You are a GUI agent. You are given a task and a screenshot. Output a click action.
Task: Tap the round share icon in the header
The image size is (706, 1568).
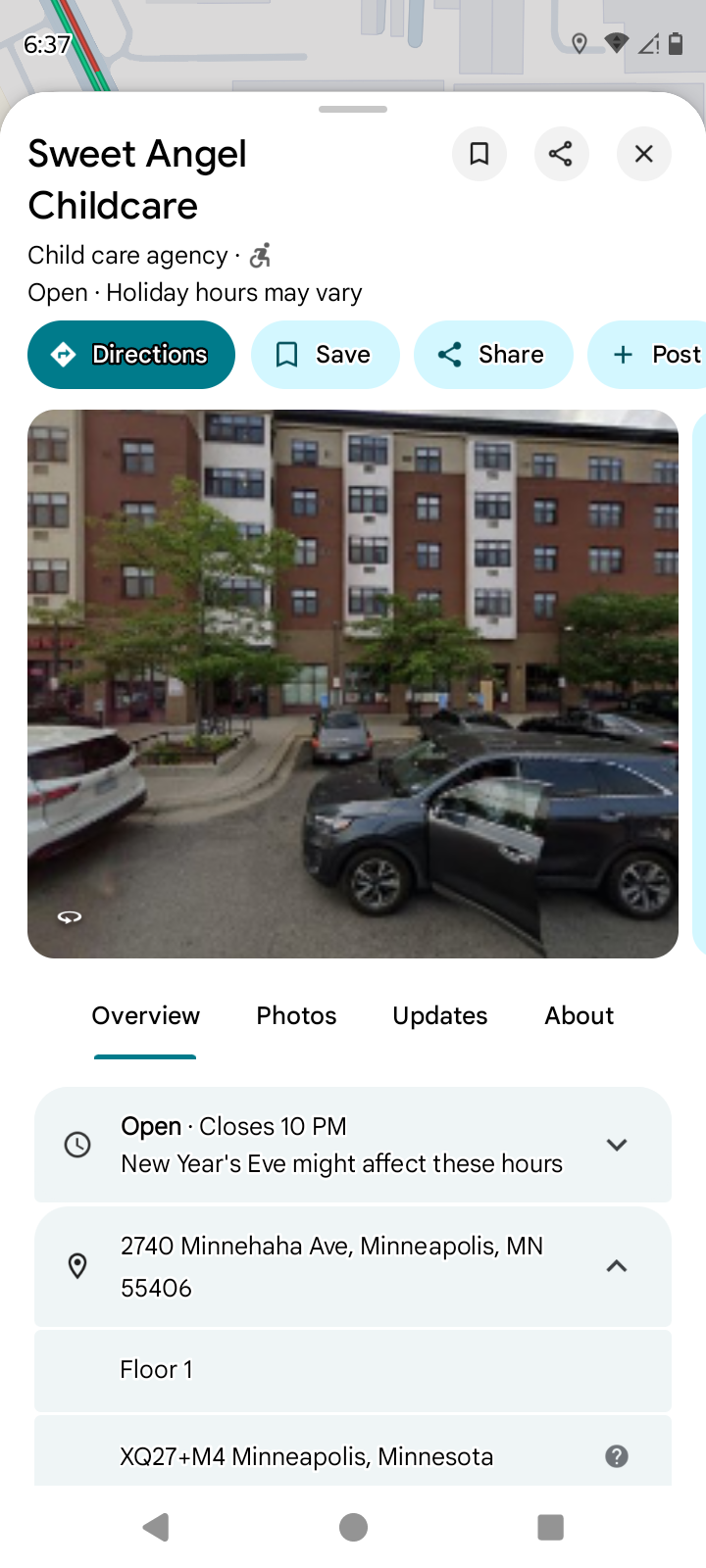[x=561, y=154]
